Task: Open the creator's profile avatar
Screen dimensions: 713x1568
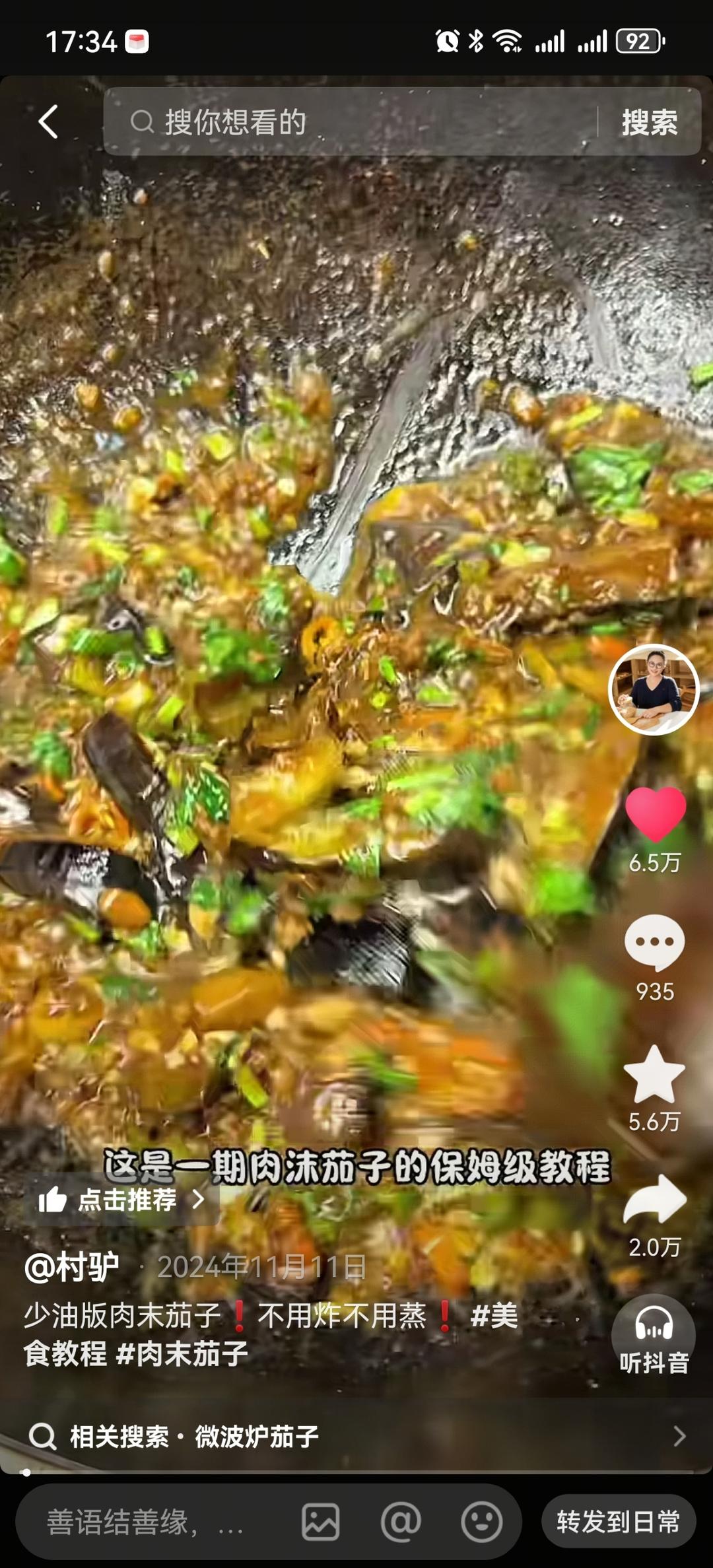Action: point(654,689)
